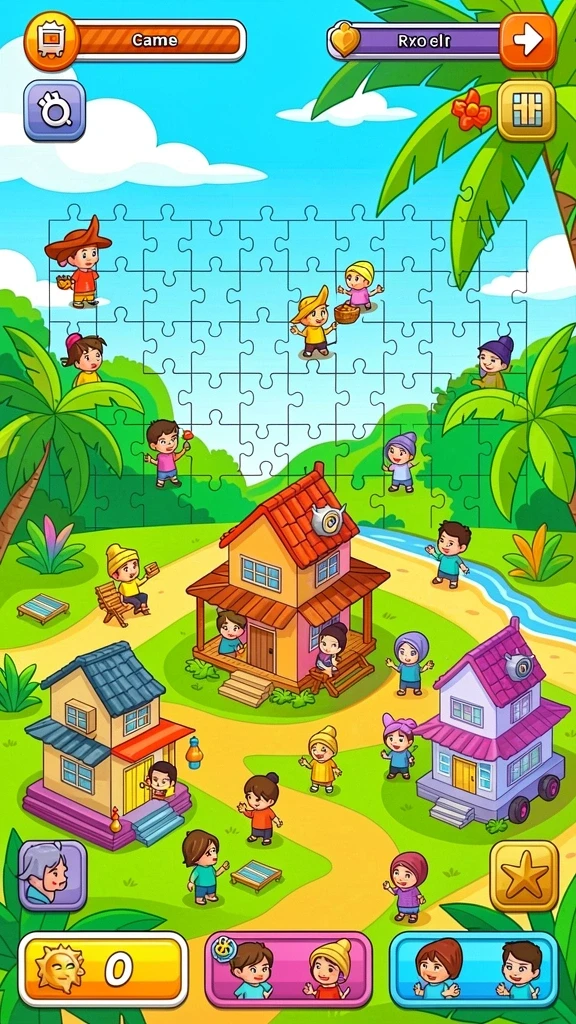This screenshot has width=576, height=1024.
Task: Open the yellow grid button
Action: 526,110
